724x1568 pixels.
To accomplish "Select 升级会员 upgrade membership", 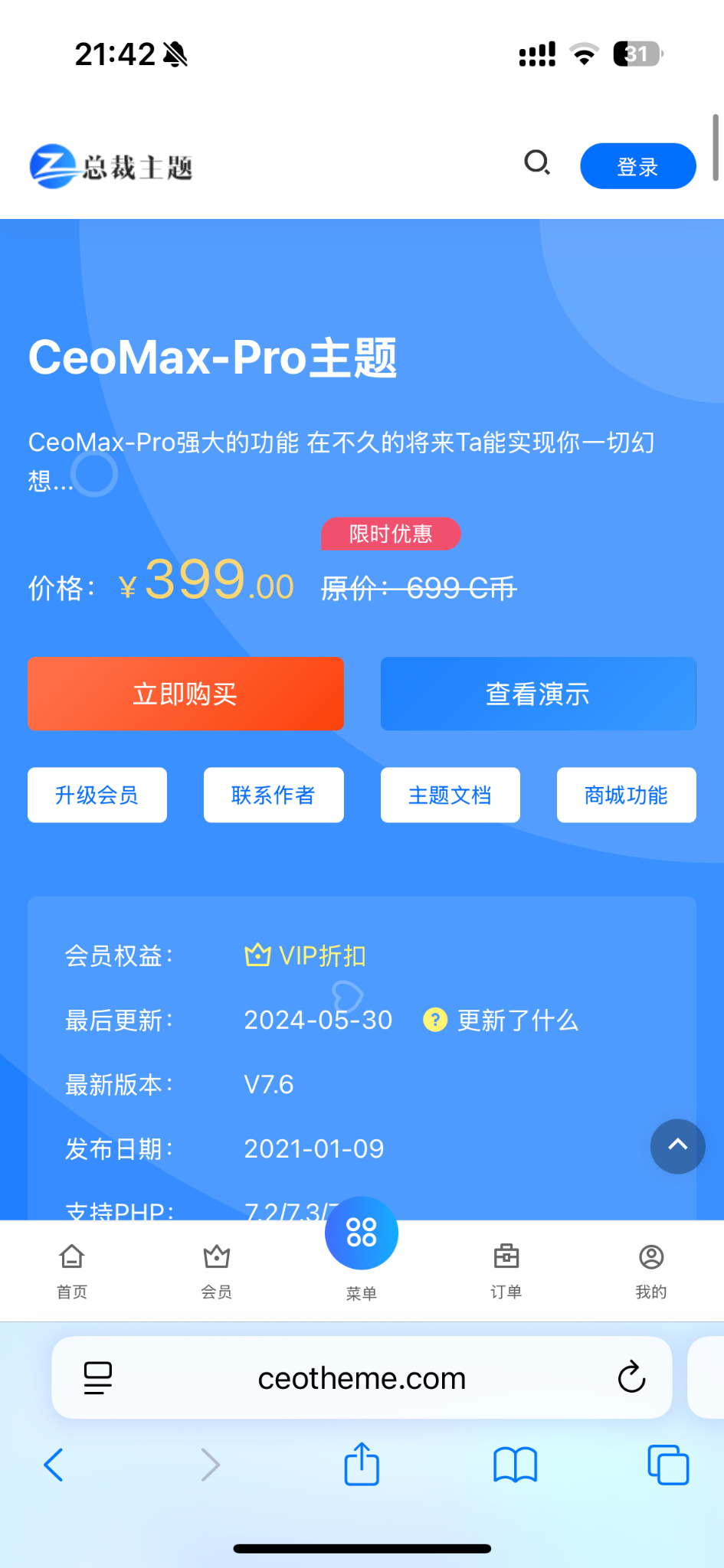I will pos(97,795).
